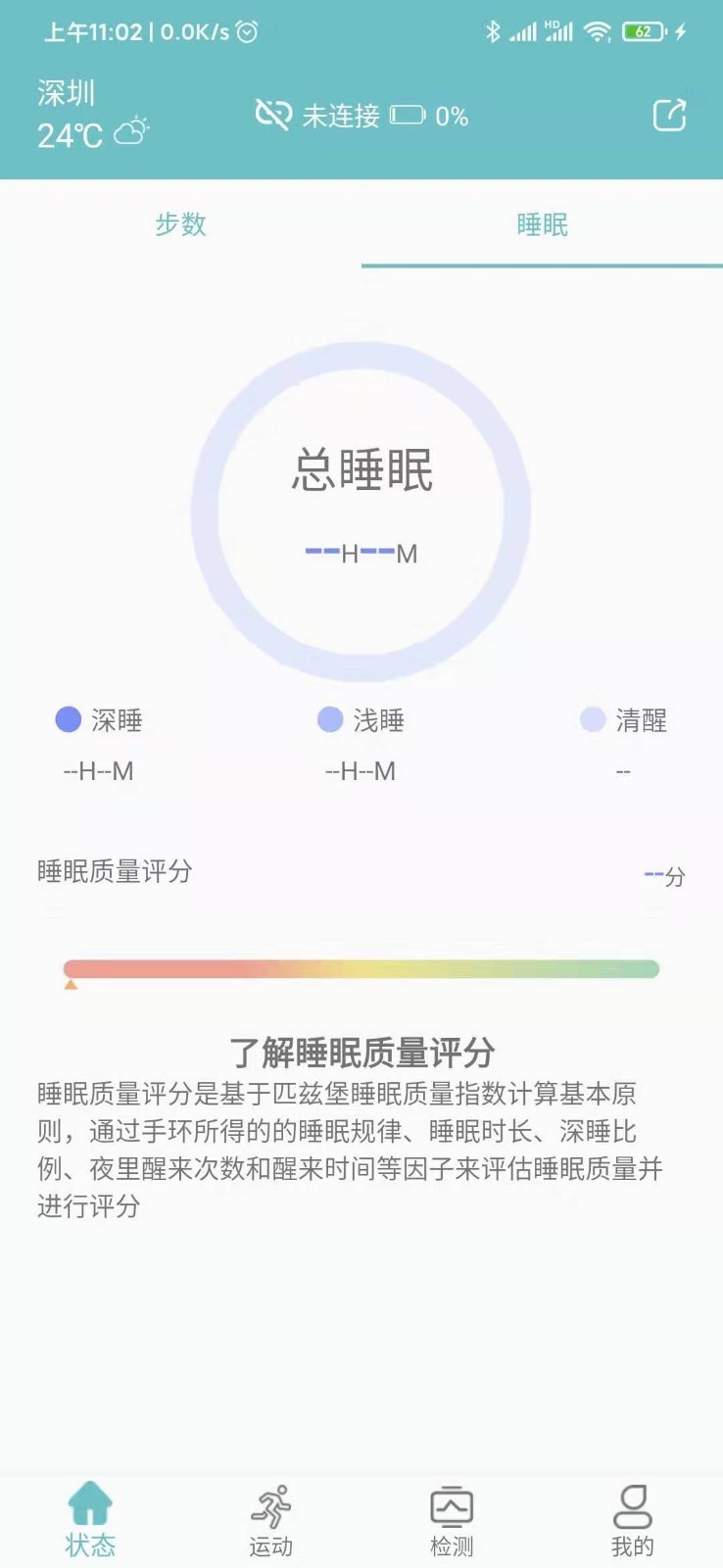This screenshot has width=723, height=1568.
Task: Go to the 运动 tab
Action: (x=270, y=1519)
